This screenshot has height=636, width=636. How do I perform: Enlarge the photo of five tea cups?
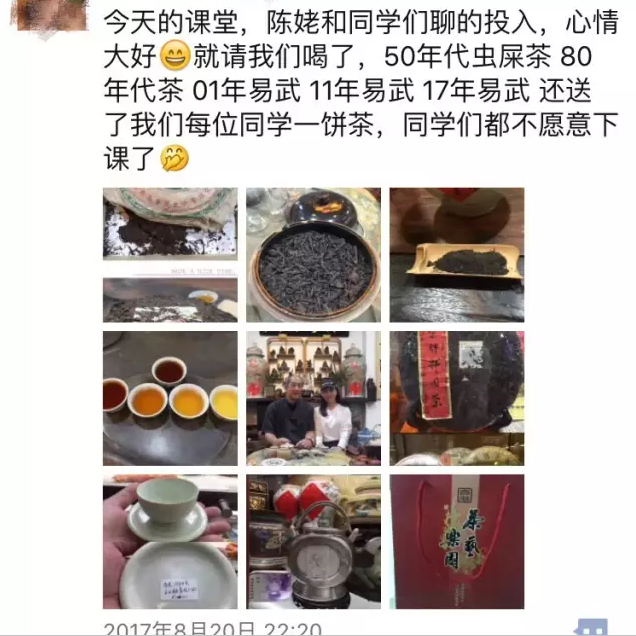click(170, 398)
